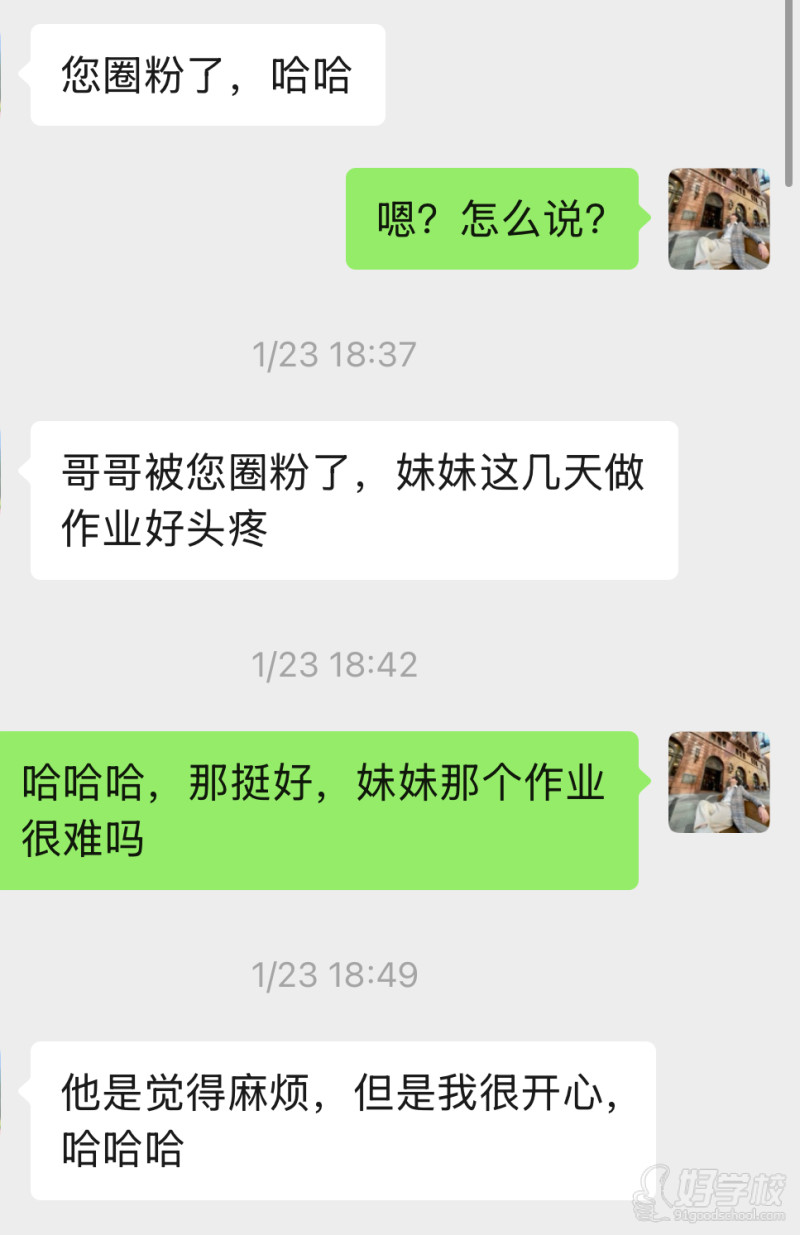
Task: Open the sender's profile avatar beside "嗯？怎么说?"
Action: point(719,218)
